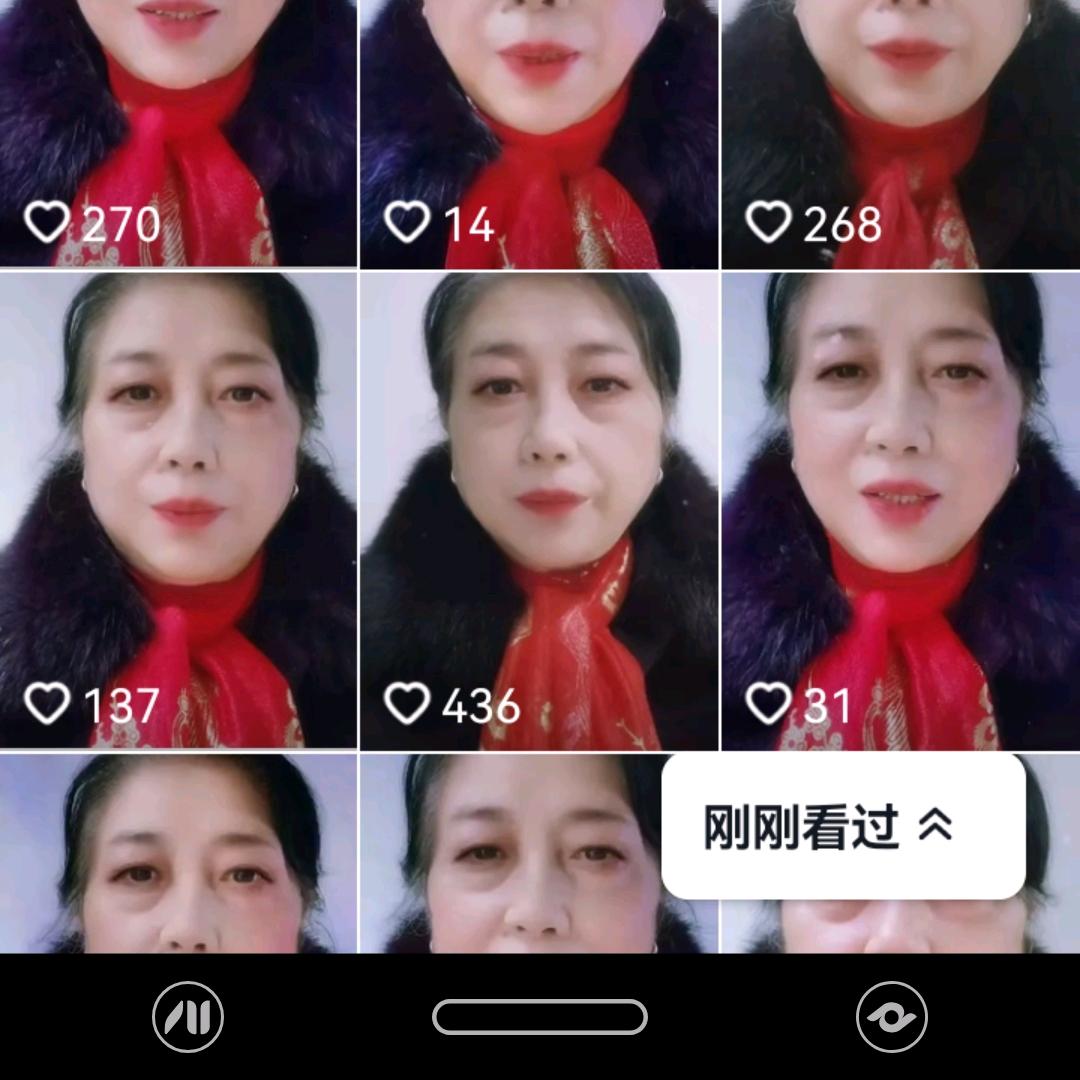Open the video with 31 likes
This screenshot has width=1080, height=1080.
pos(900,510)
